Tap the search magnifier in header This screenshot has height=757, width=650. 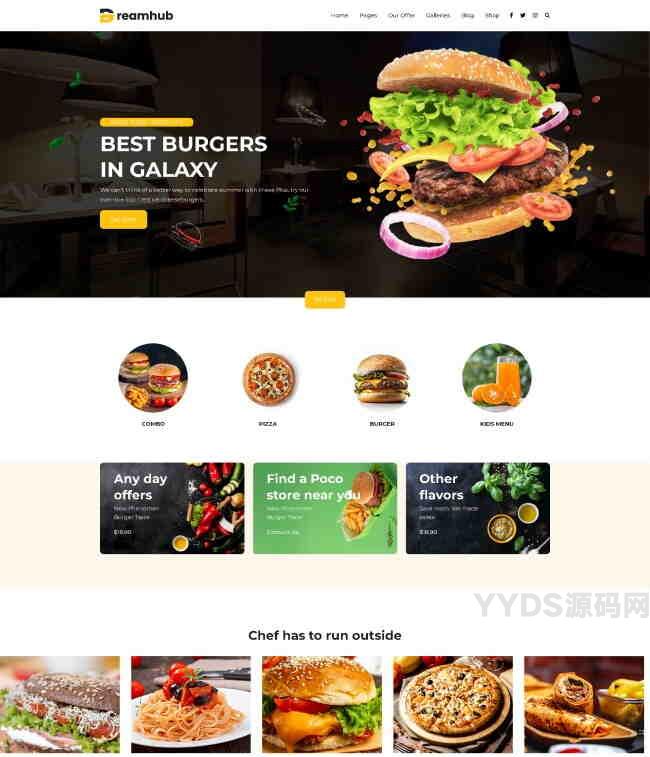point(547,15)
